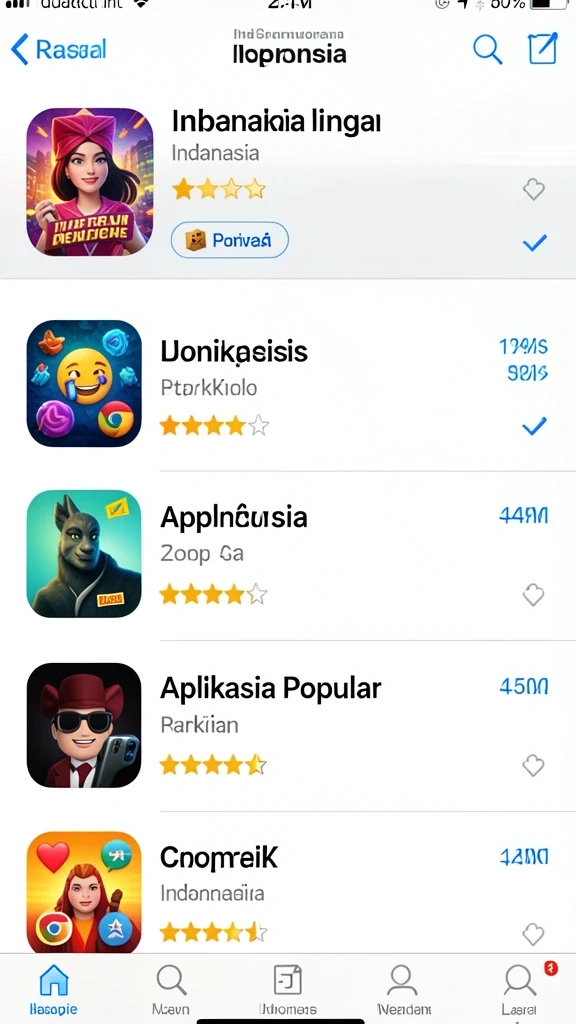Tap the heart icon next to CnopreiK
Viewport: 576px width, 1024px height.
click(534, 935)
